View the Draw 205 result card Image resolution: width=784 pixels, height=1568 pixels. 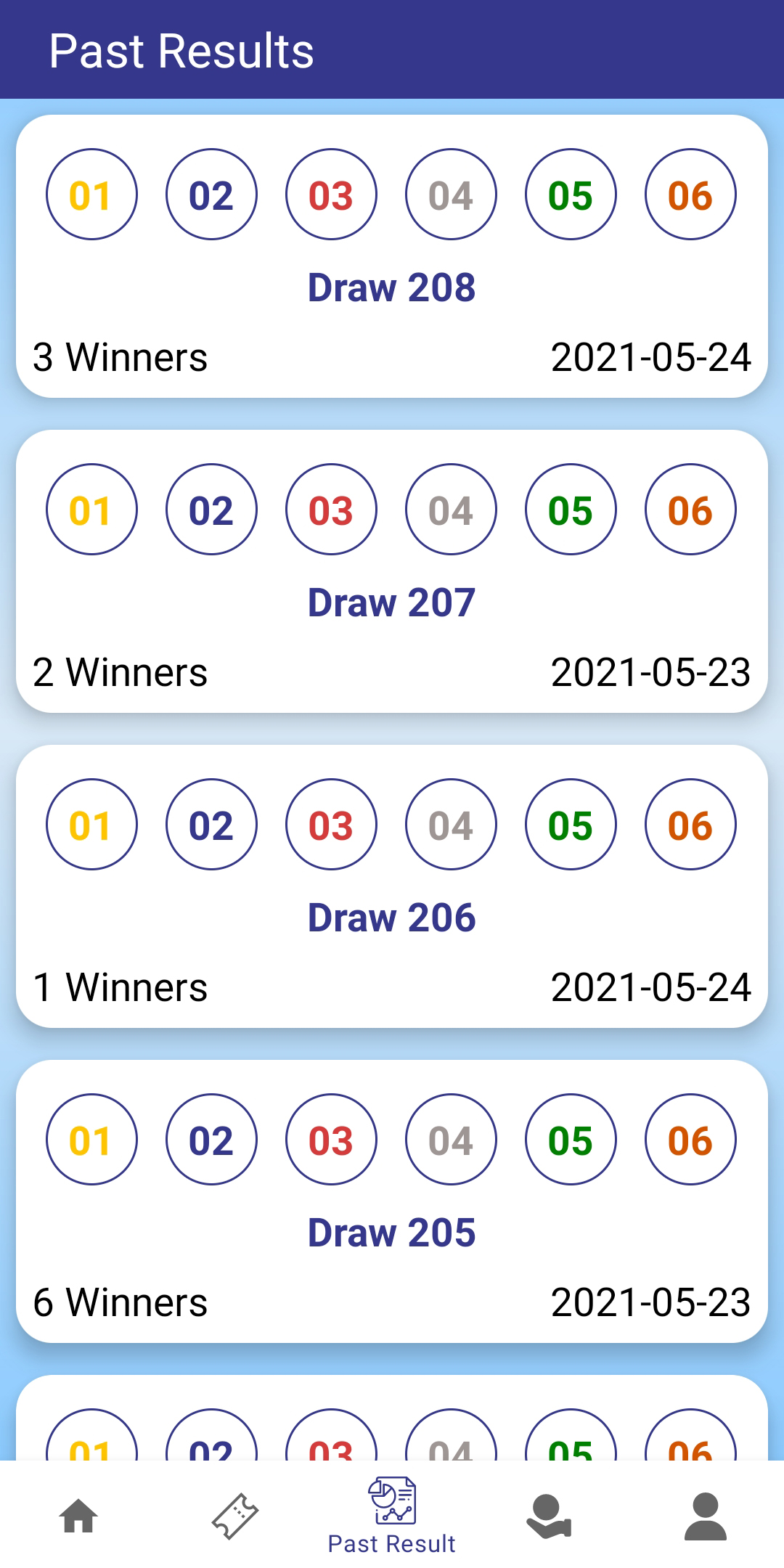click(392, 1201)
